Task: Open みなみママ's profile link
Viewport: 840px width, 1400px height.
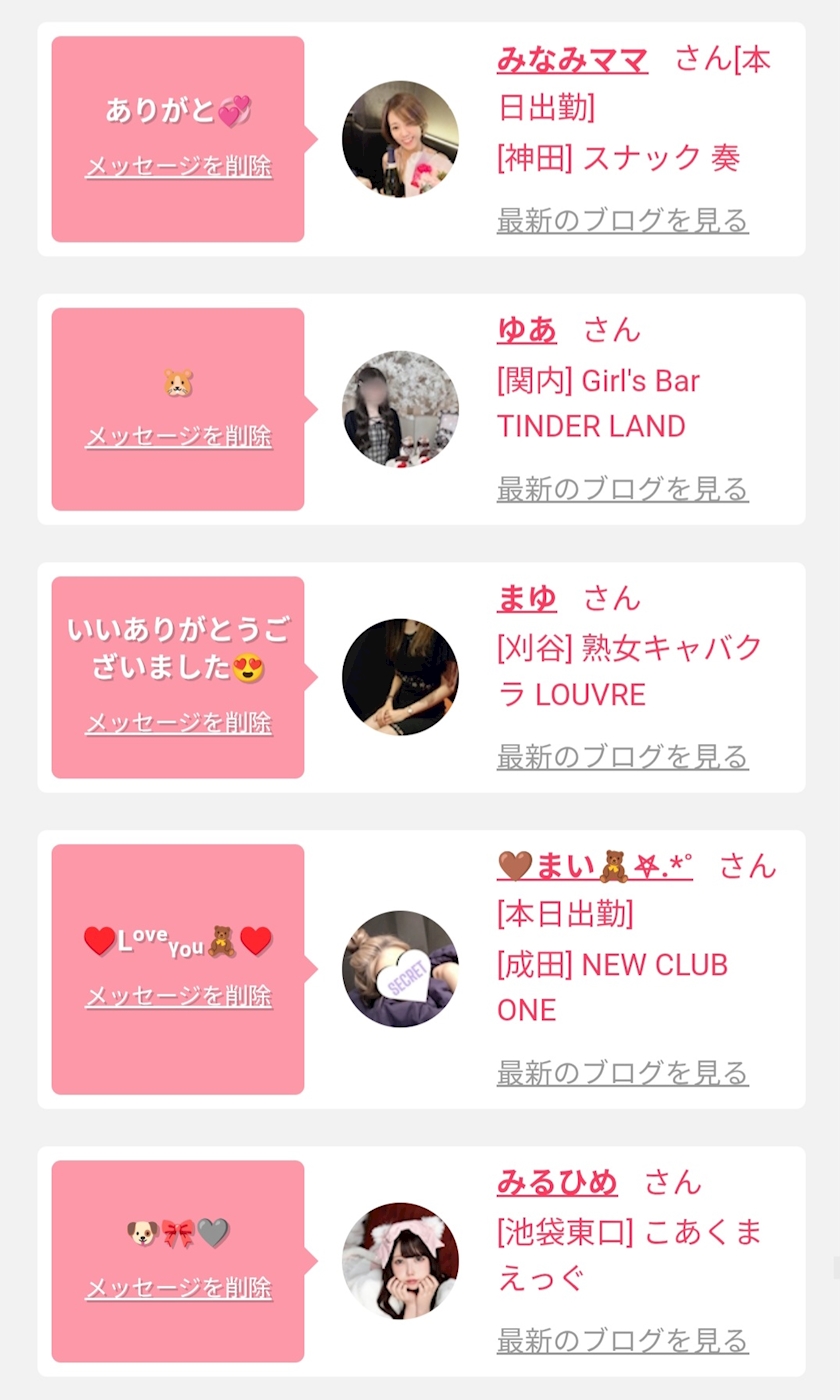Action: [x=572, y=60]
